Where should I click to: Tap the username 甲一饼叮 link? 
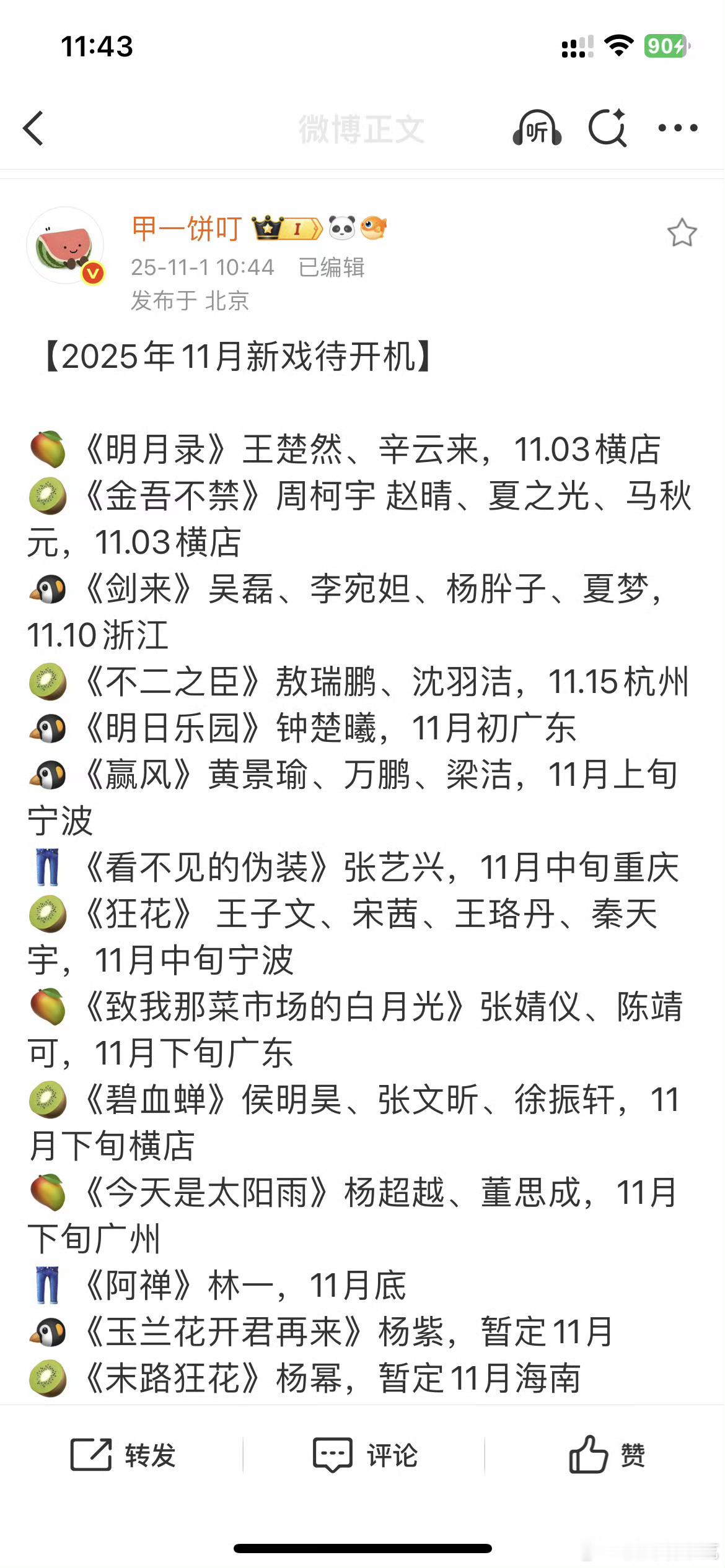pyautogui.click(x=185, y=227)
